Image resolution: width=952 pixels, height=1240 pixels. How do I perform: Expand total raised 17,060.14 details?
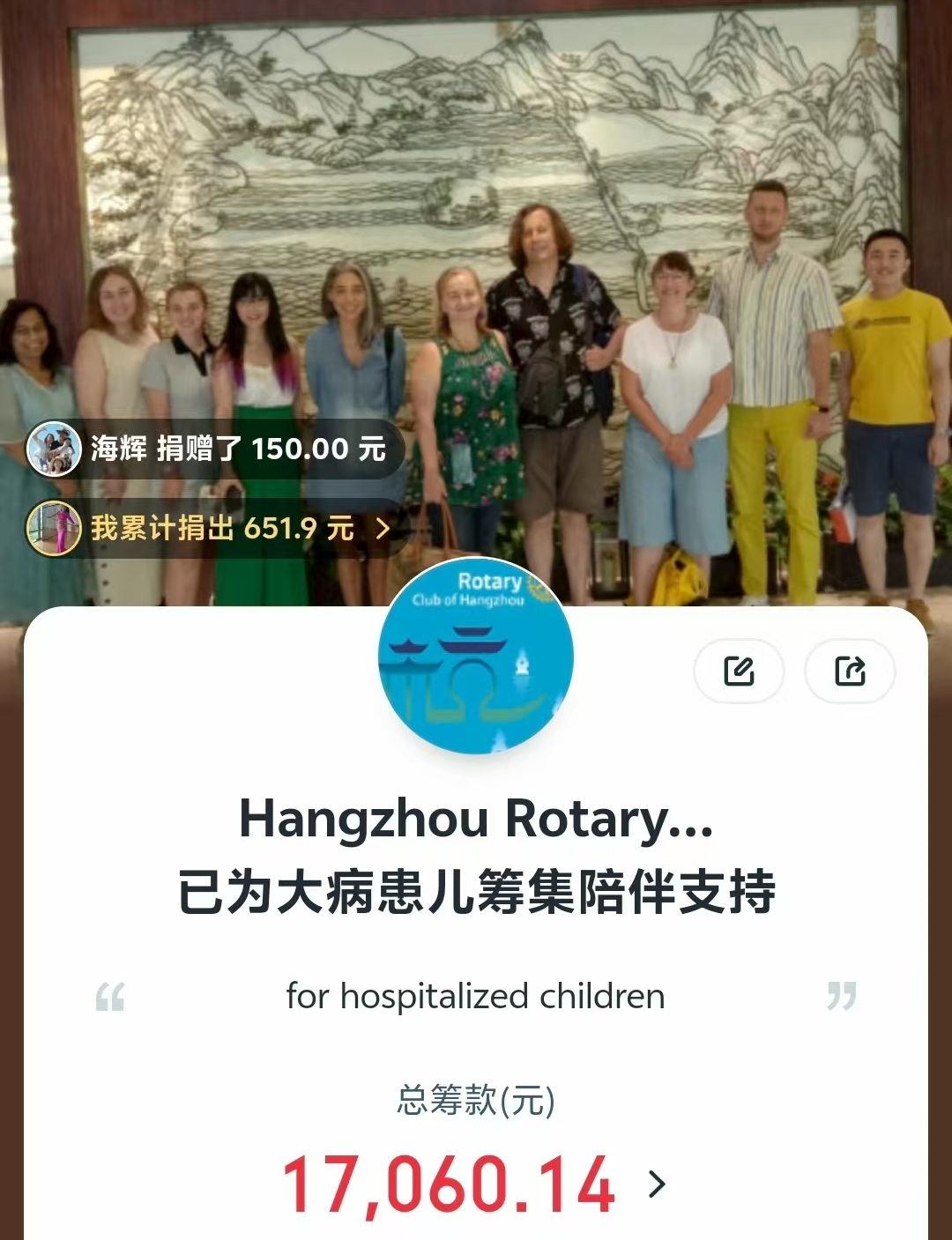(x=656, y=1184)
